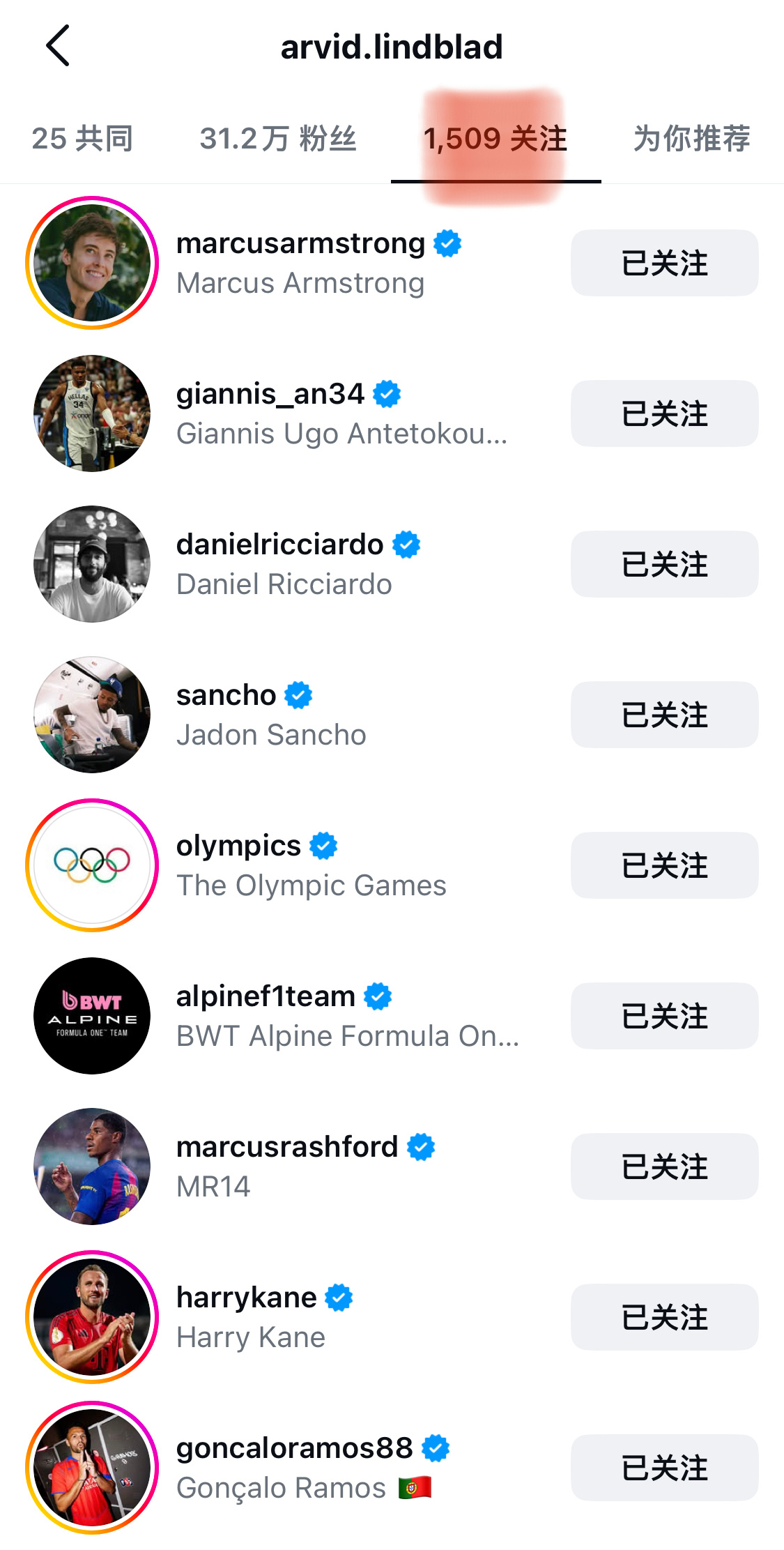This screenshot has width=784, height=1550.
Task: Tap 已关注 next to olympics
Action: tap(664, 865)
